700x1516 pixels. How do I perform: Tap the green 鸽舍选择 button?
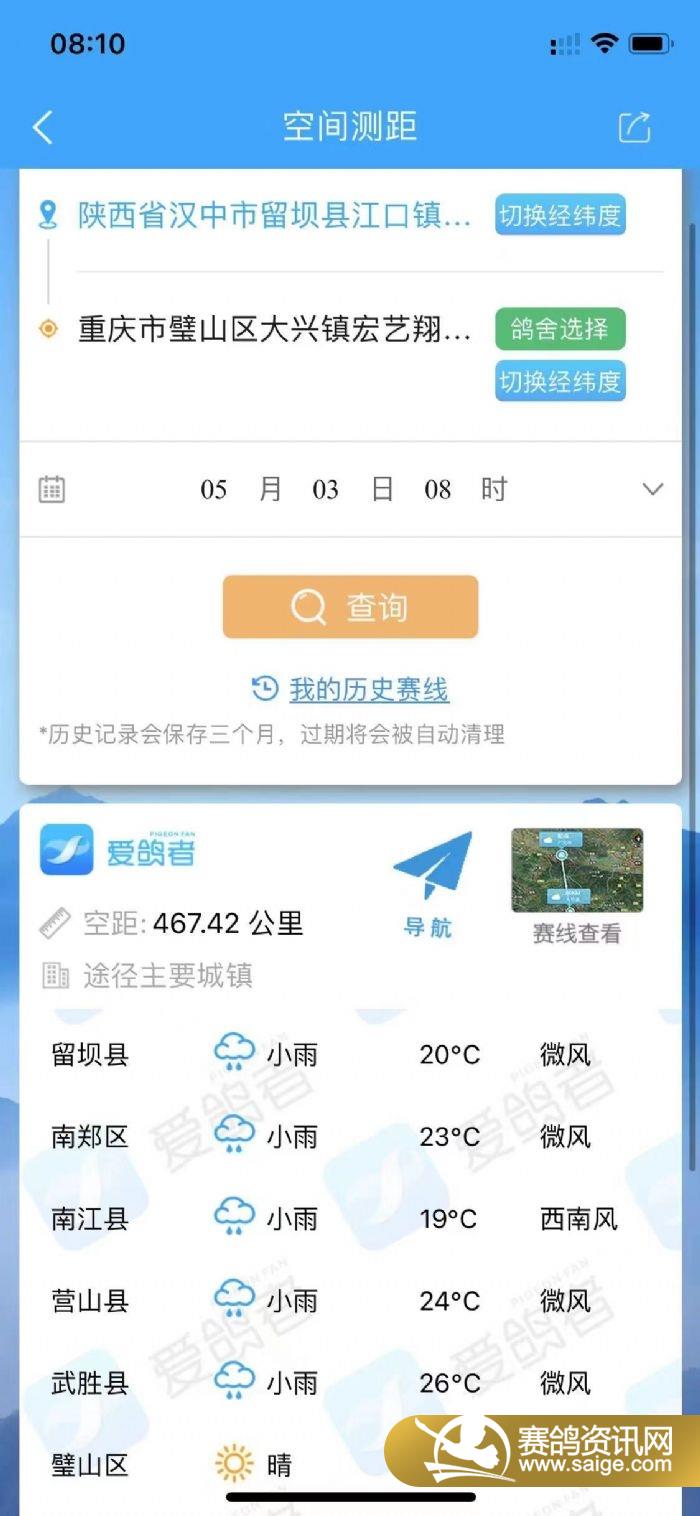click(x=560, y=329)
